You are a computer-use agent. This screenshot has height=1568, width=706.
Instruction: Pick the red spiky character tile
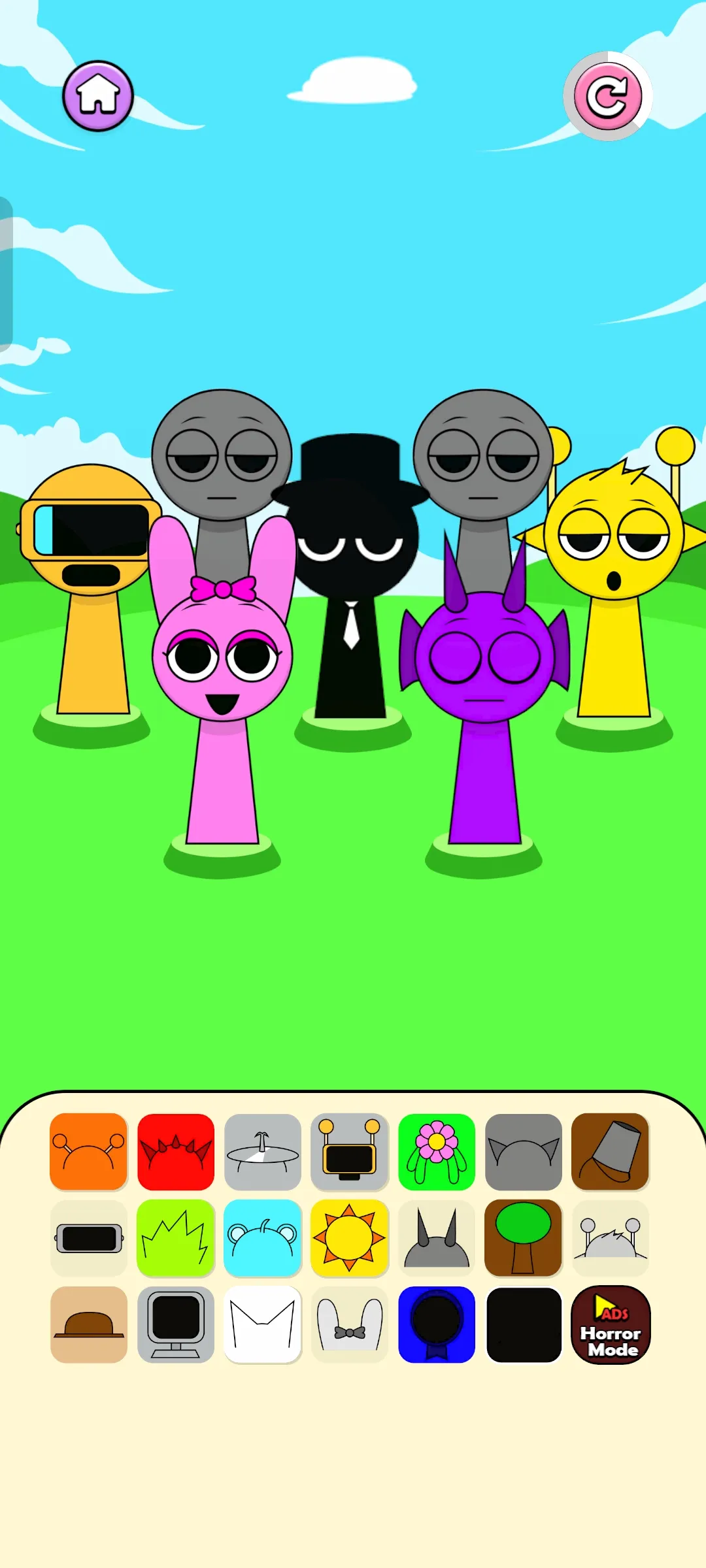pos(176,1151)
